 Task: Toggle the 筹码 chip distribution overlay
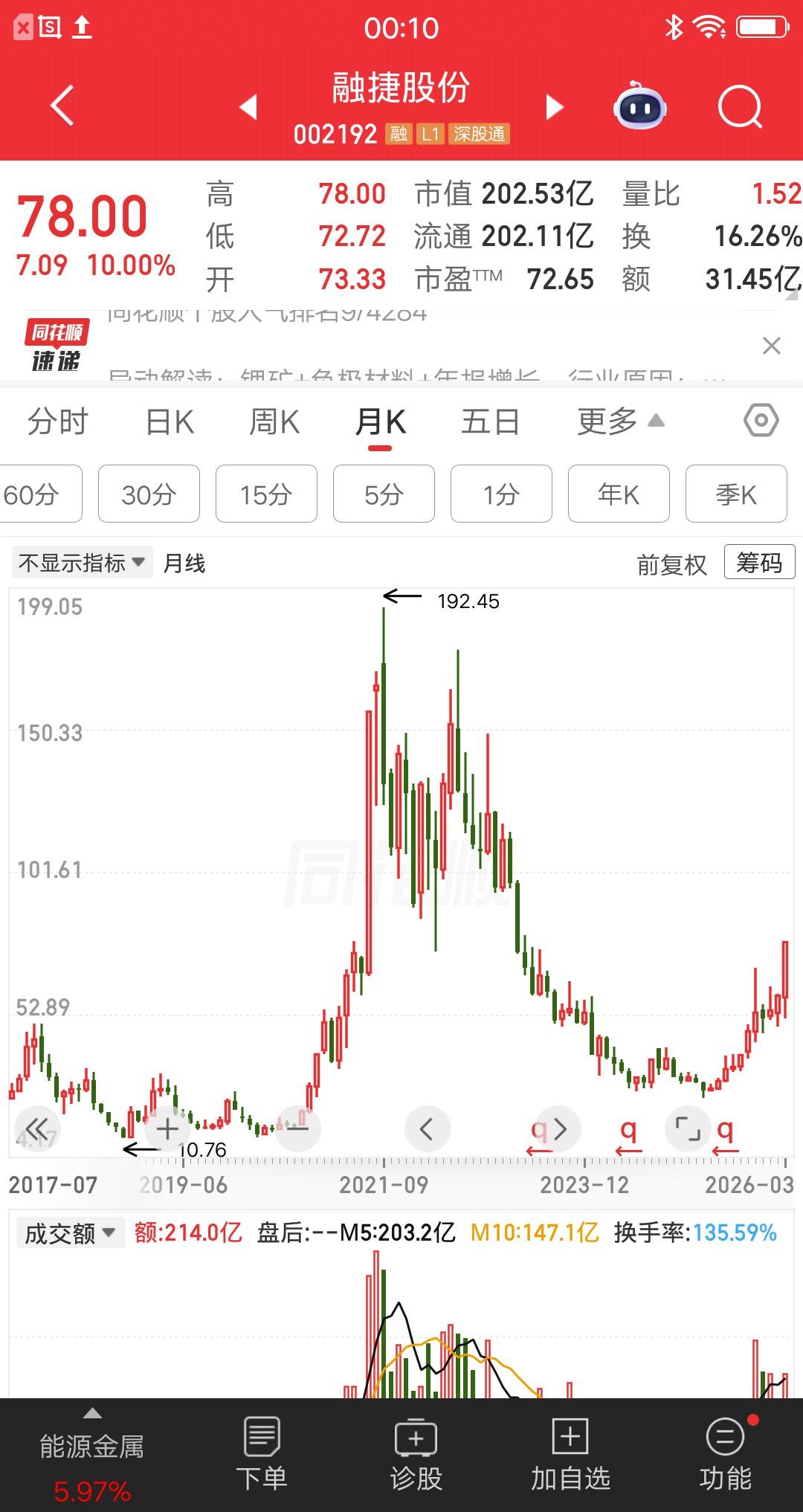(x=758, y=563)
